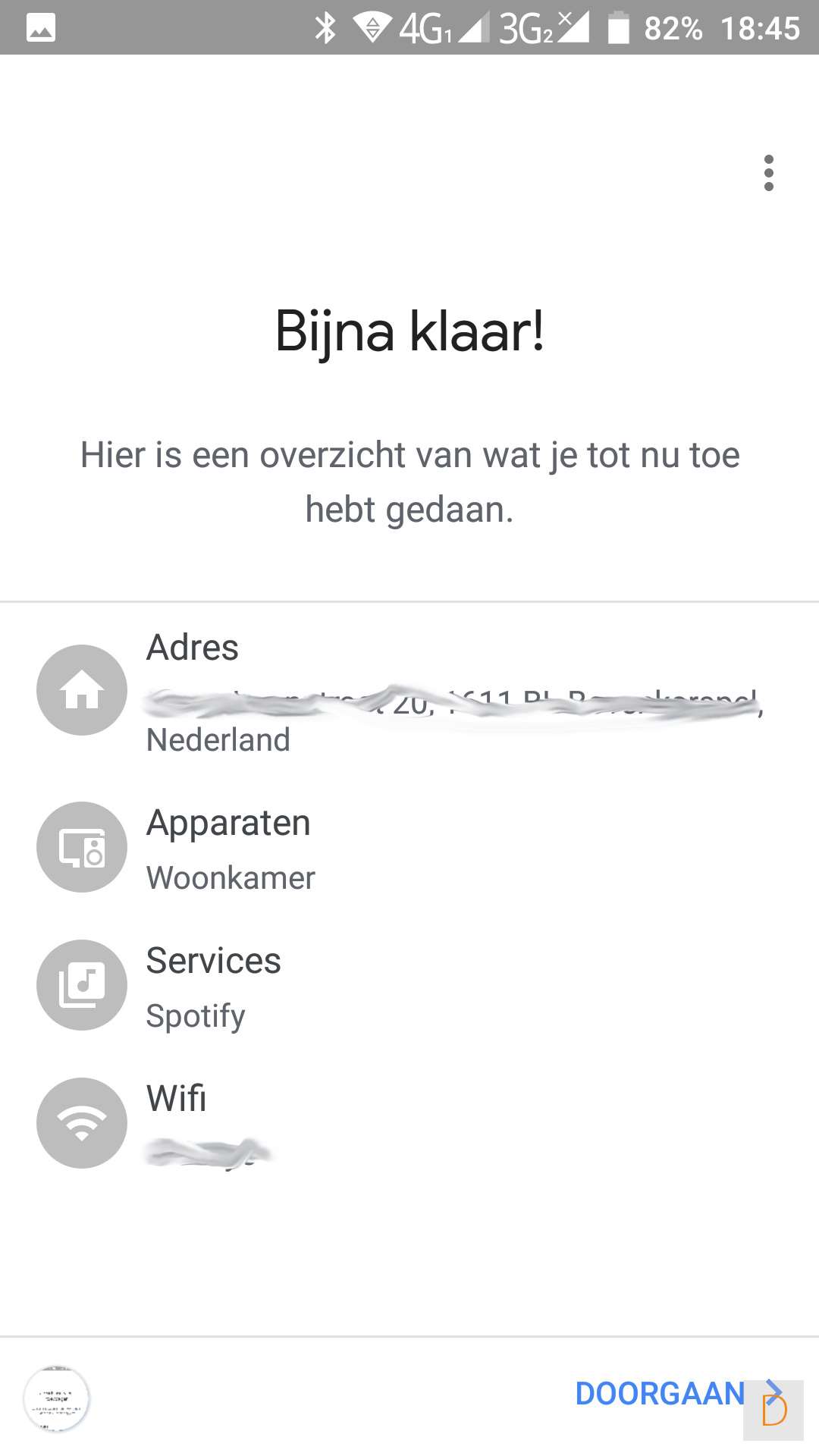Open the three-dot overflow menu
The image size is (819, 1456).
point(768,173)
